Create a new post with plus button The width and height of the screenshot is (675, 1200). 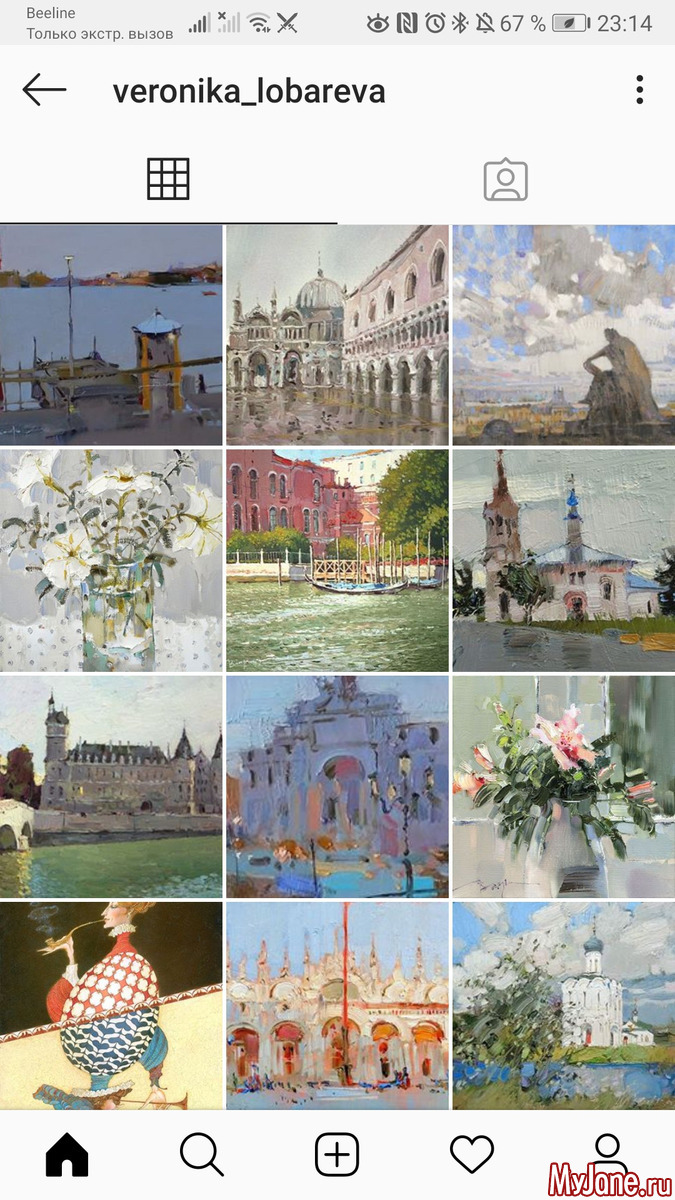pos(337,1155)
